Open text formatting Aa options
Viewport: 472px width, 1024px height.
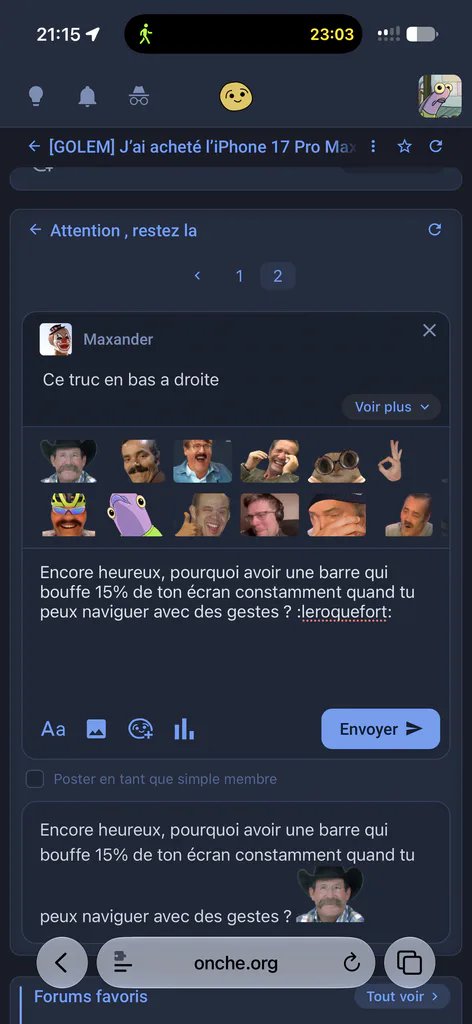tap(53, 729)
